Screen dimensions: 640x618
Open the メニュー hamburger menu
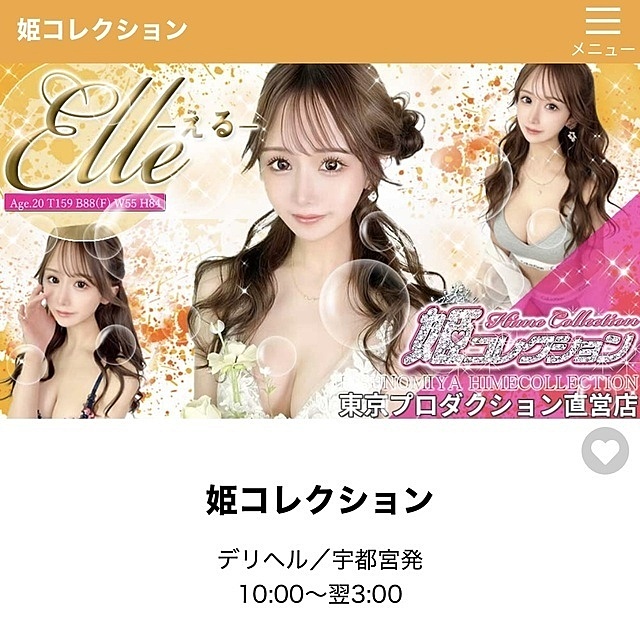click(x=601, y=30)
